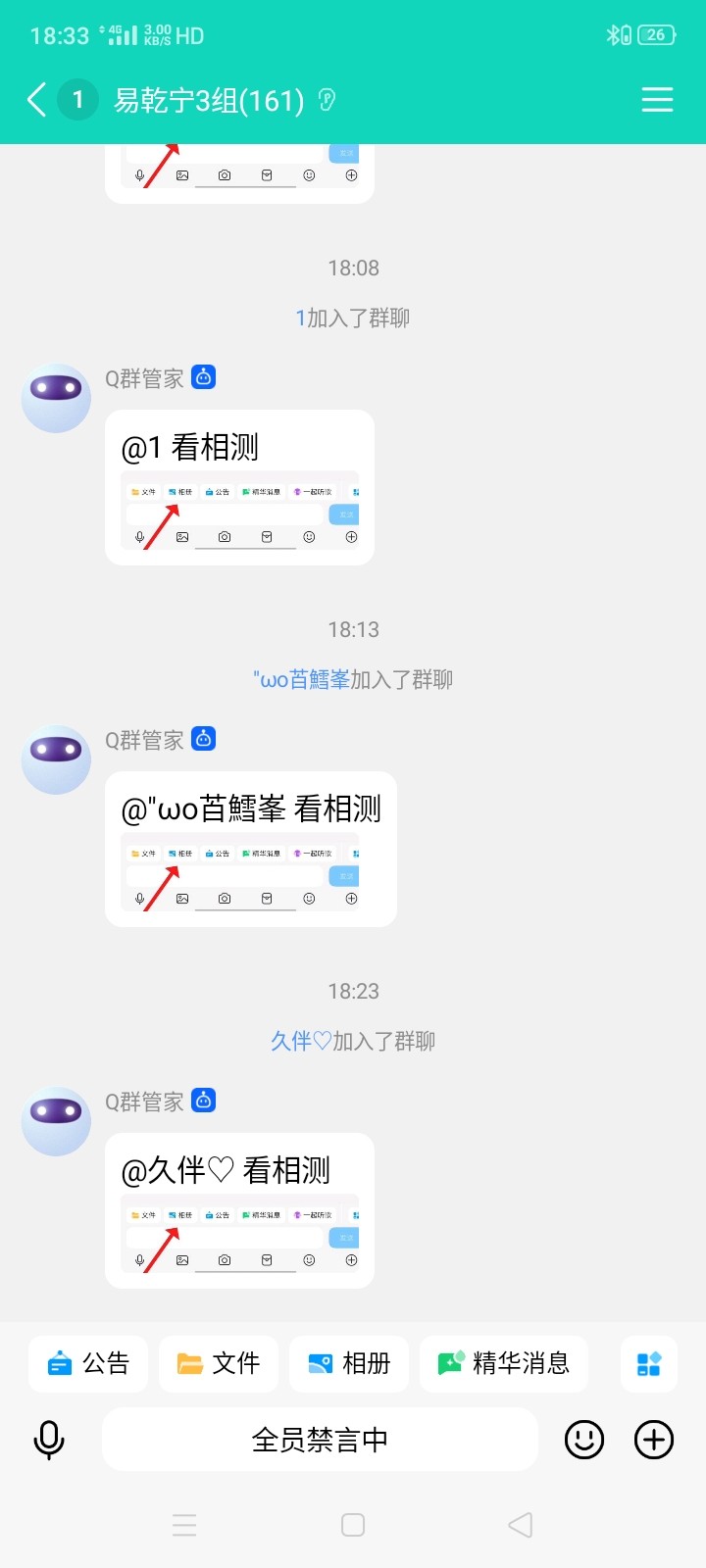Tap the system home button
The width and height of the screenshot is (706, 1568).
click(353, 1525)
